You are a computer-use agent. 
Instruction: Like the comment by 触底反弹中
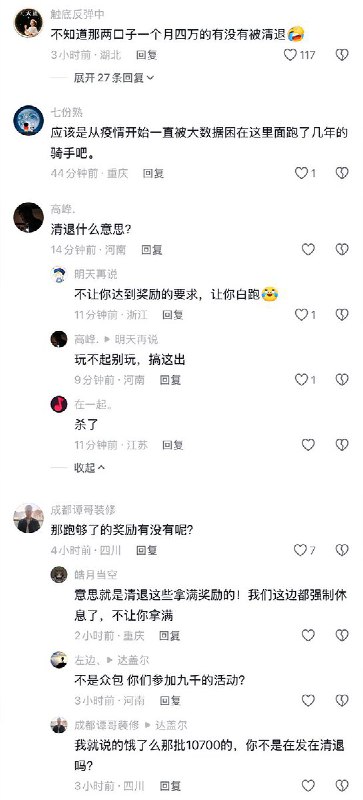click(291, 55)
